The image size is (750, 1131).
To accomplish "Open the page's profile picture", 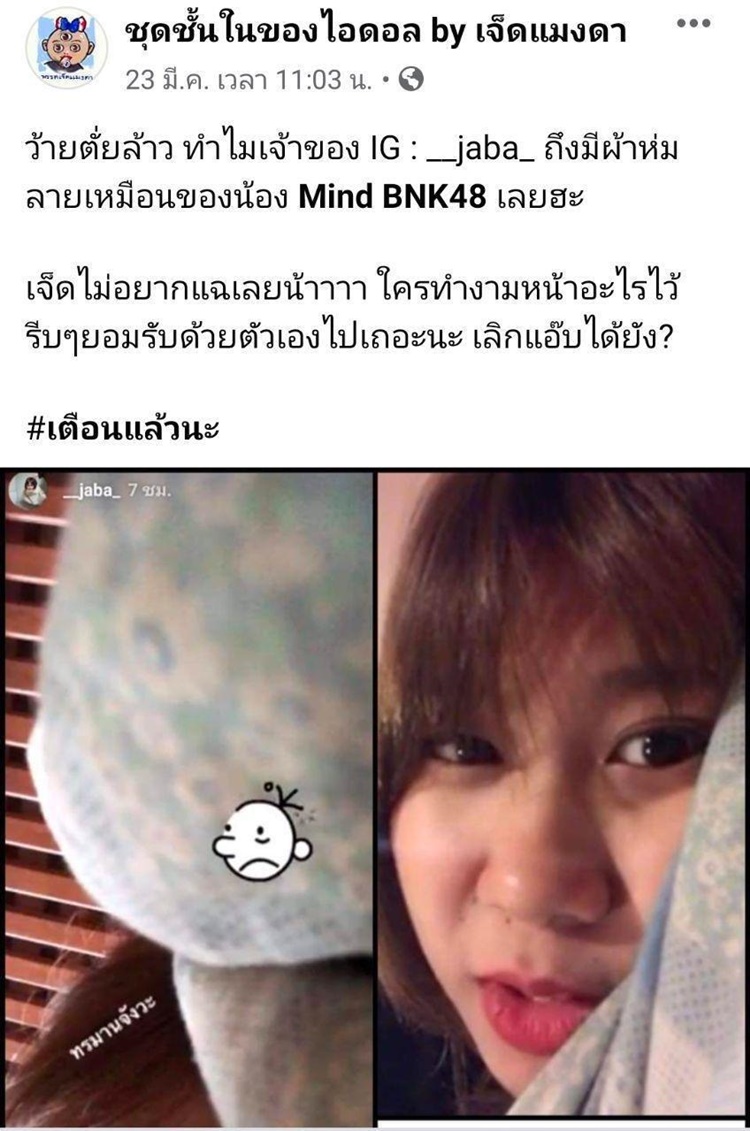I will (65, 48).
